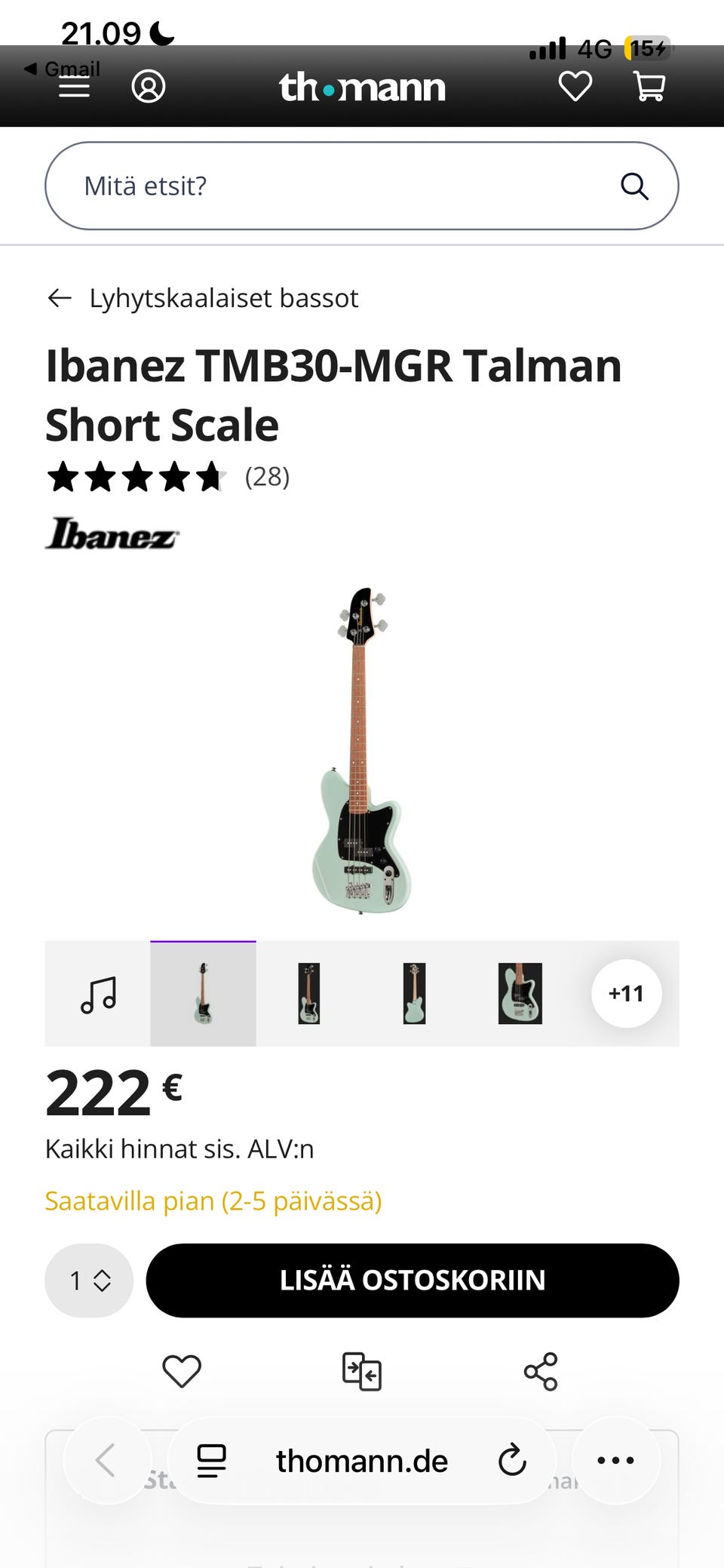Open the 28 customer reviews
The height and width of the screenshot is (1568, 724).
pos(267,477)
